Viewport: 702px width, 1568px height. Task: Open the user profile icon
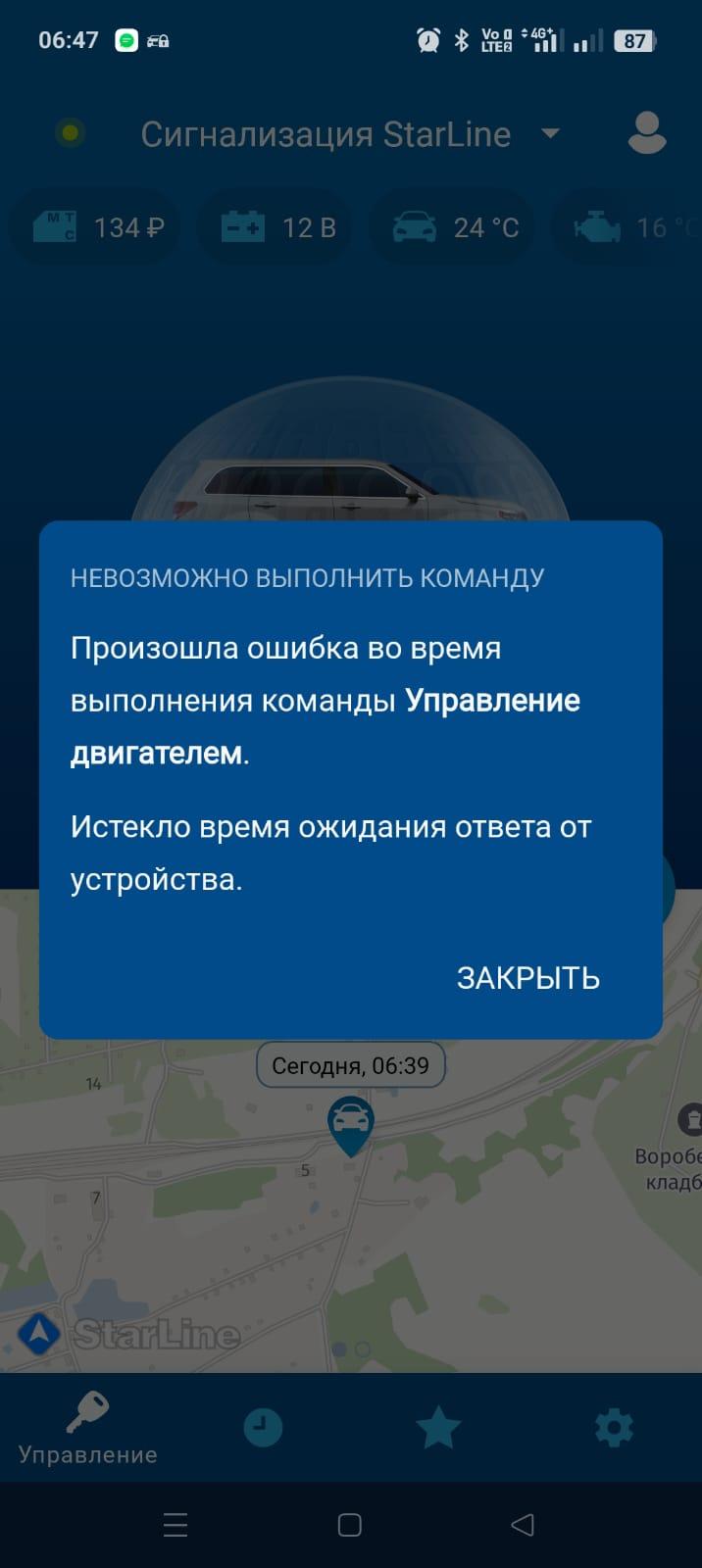[x=646, y=133]
